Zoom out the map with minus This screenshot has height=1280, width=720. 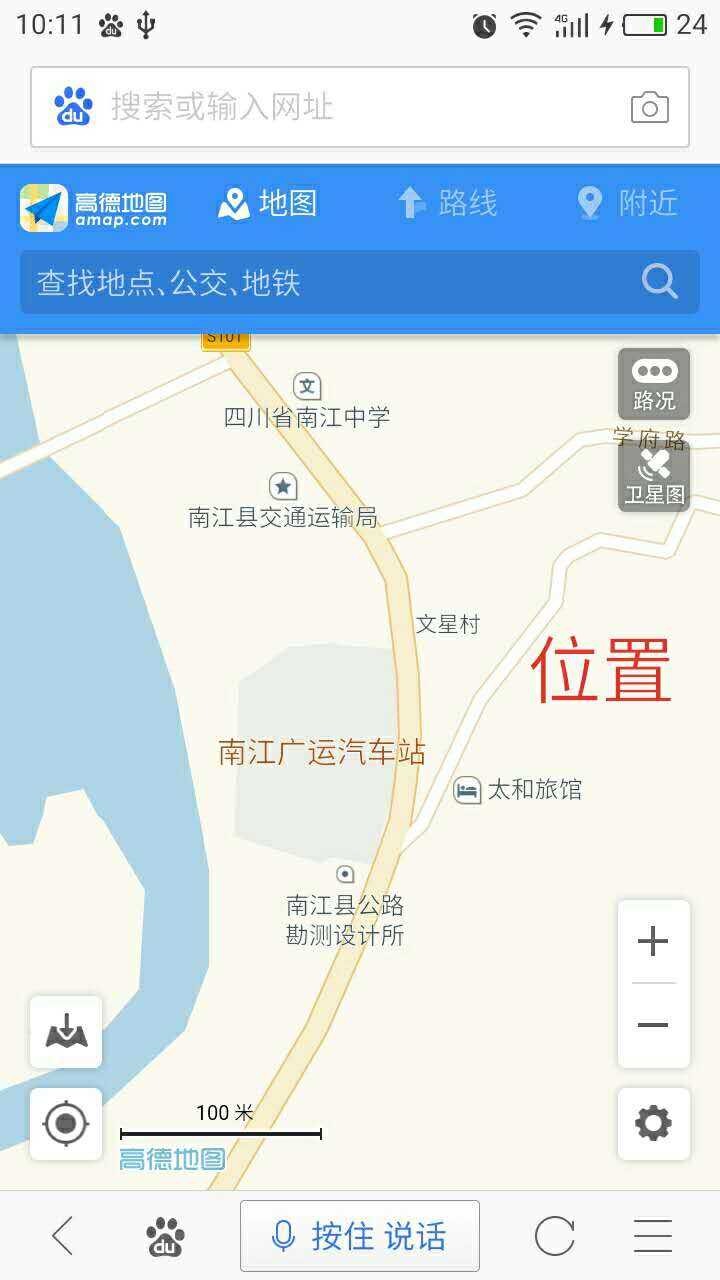click(653, 1025)
